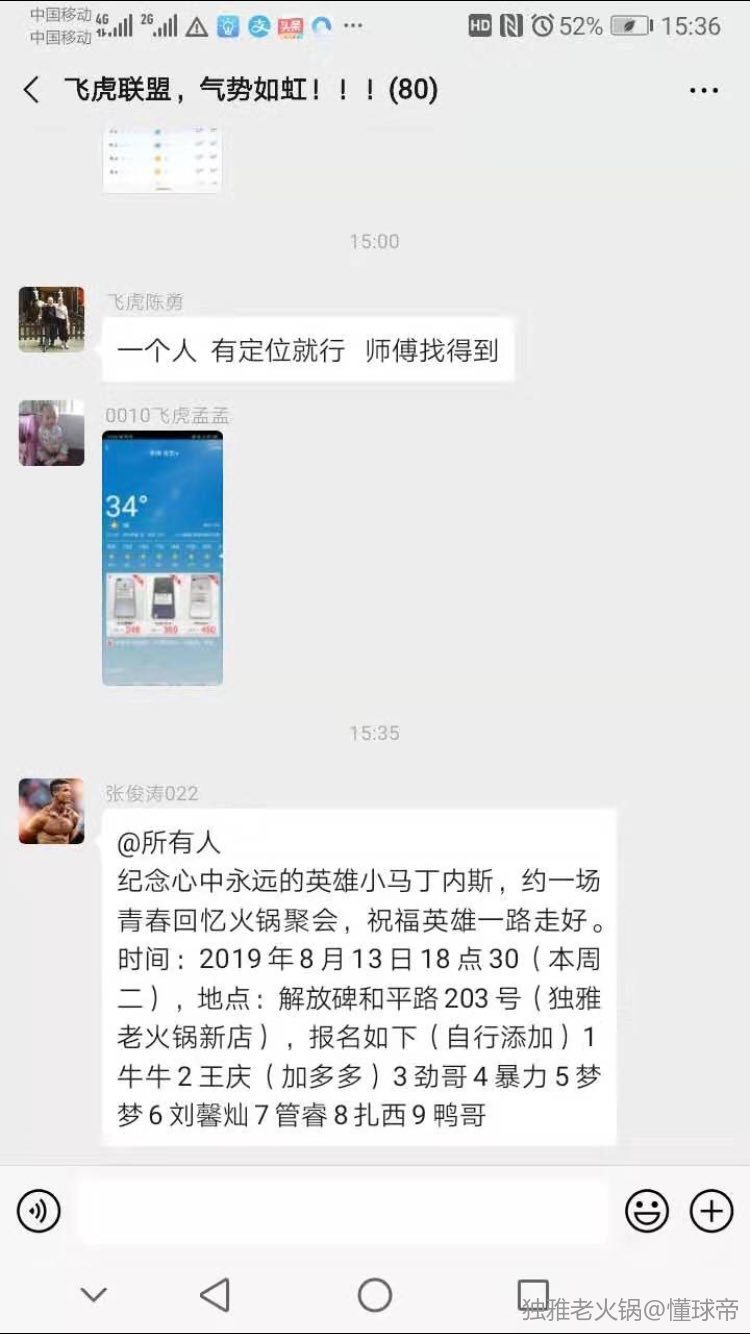Open the group chat overflow menu
This screenshot has width=750, height=1334.
704,90
